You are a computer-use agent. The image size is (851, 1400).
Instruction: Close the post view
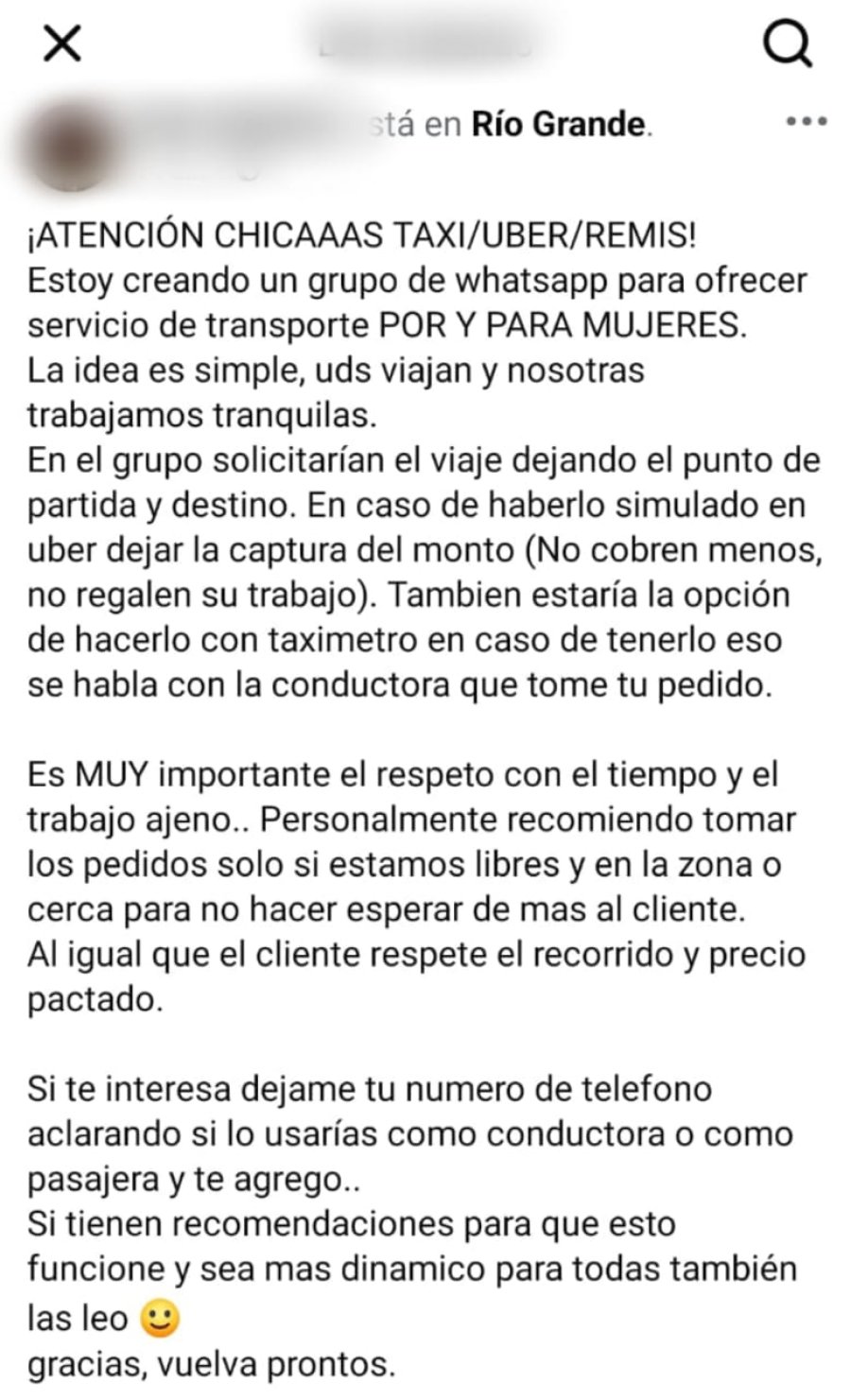coord(62,43)
